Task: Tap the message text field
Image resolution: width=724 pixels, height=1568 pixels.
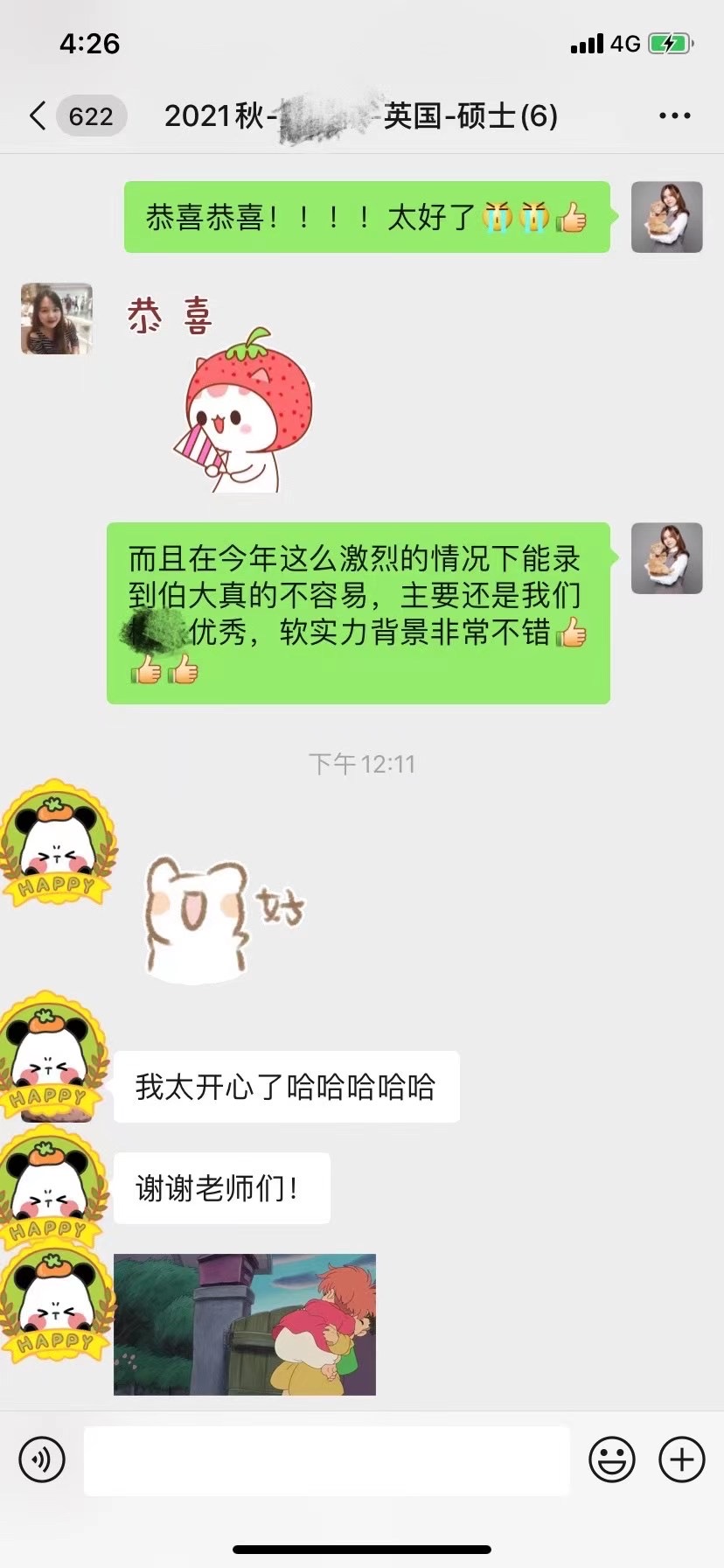Action: coord(326,1459)
